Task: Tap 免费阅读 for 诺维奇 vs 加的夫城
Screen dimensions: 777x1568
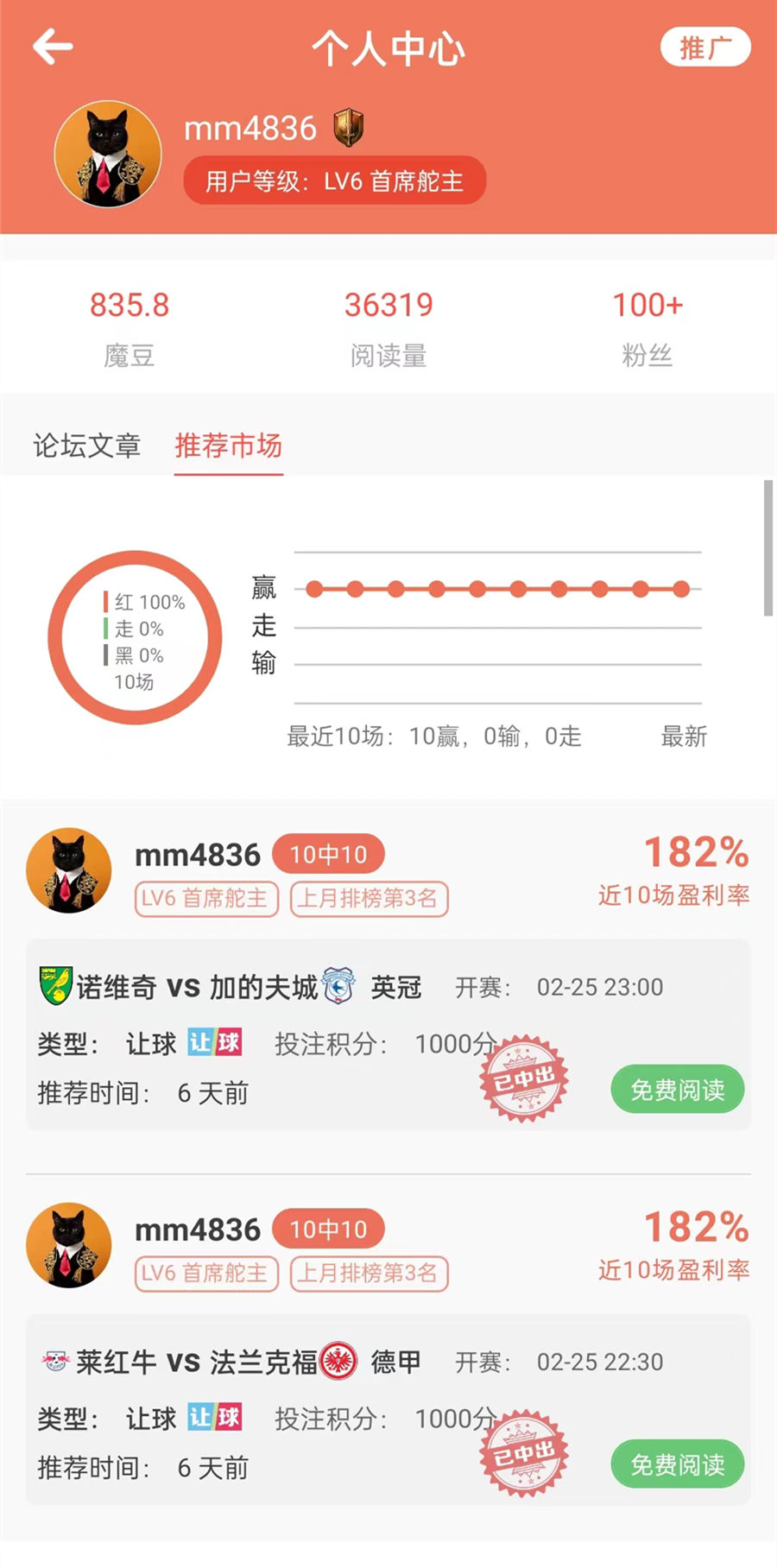Action: 678,1090
